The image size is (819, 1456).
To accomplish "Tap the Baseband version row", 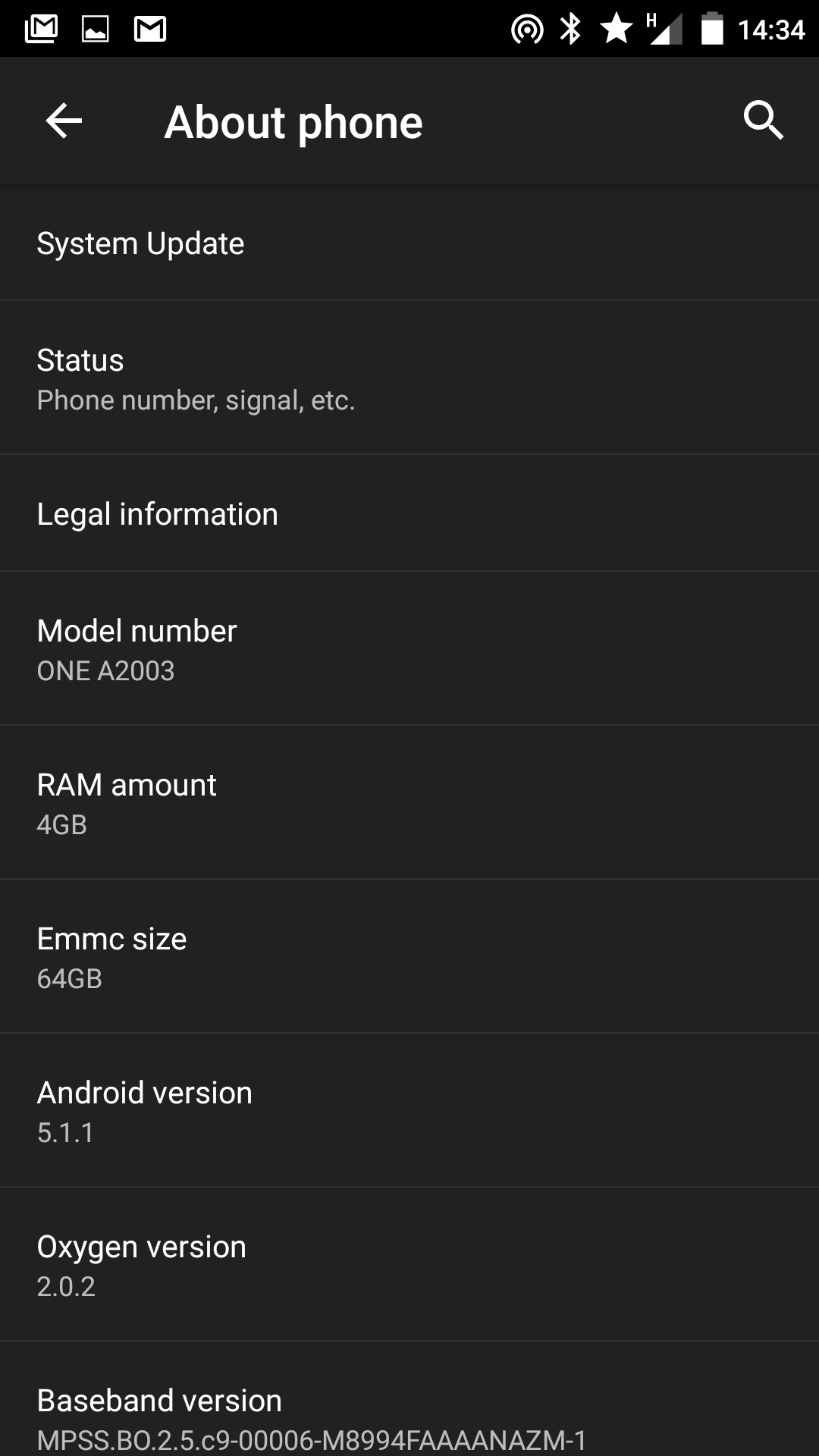I will click(409, 1400).
